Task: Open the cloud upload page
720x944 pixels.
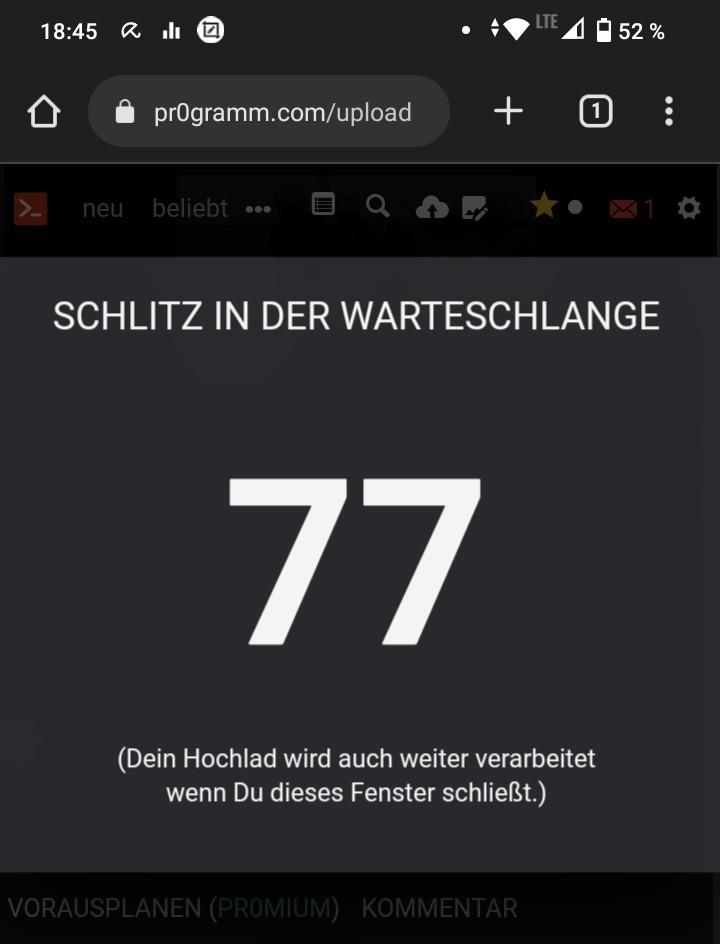Action: (431, 207)
